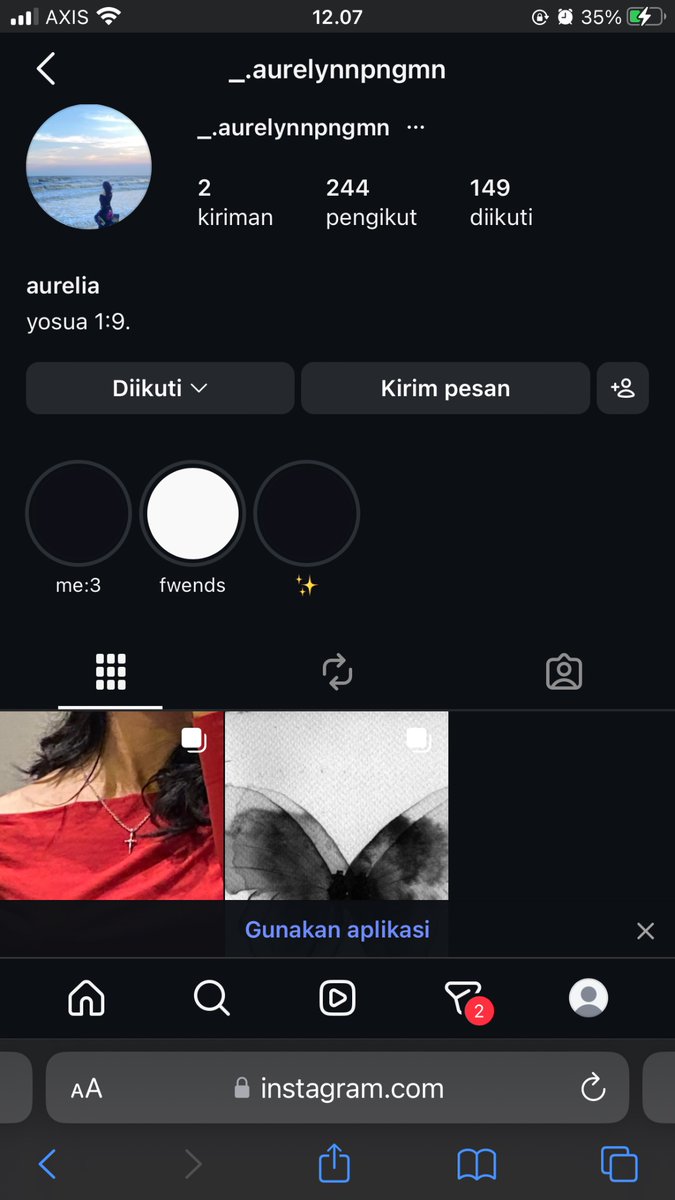
Task: Open the black butterfly post
Action: click(337, 805)
